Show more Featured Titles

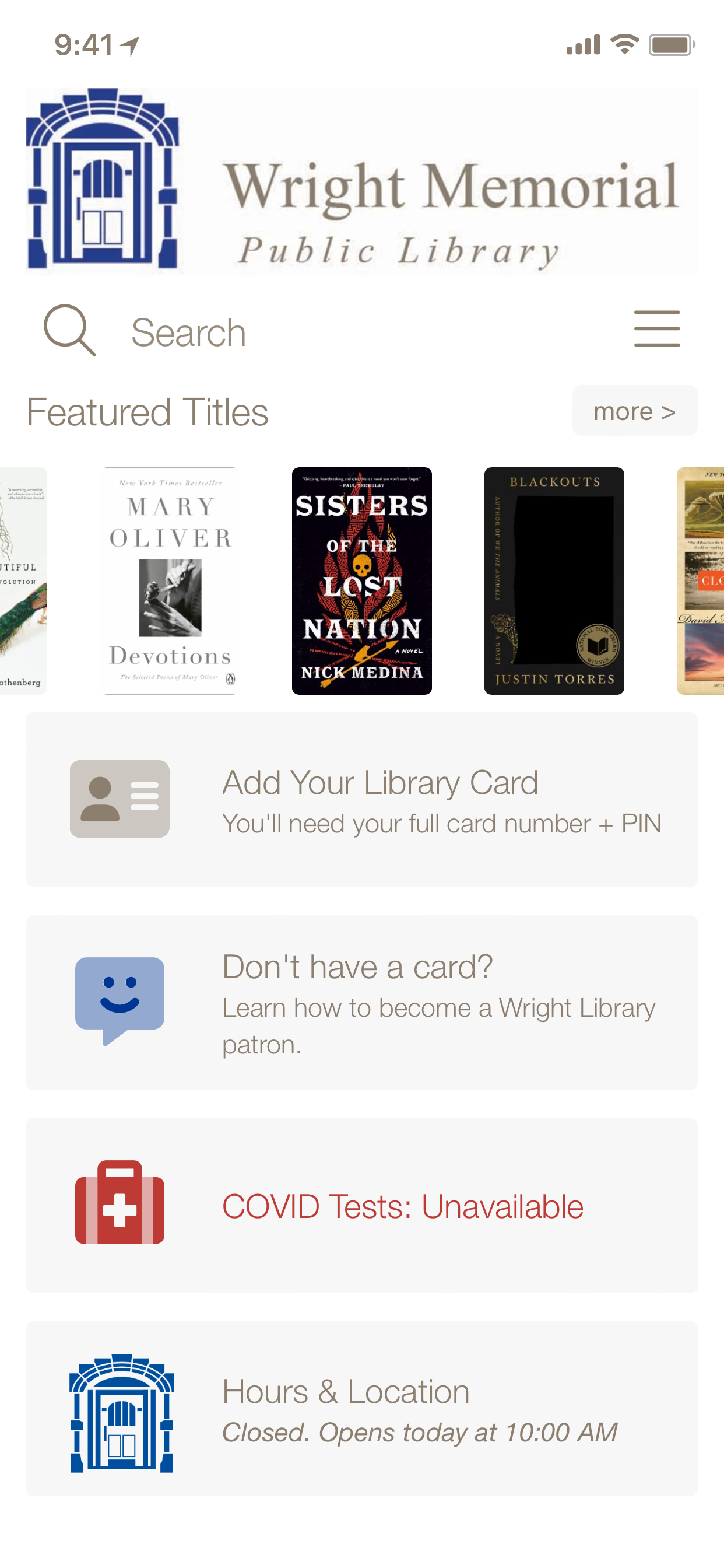point(634,411)
